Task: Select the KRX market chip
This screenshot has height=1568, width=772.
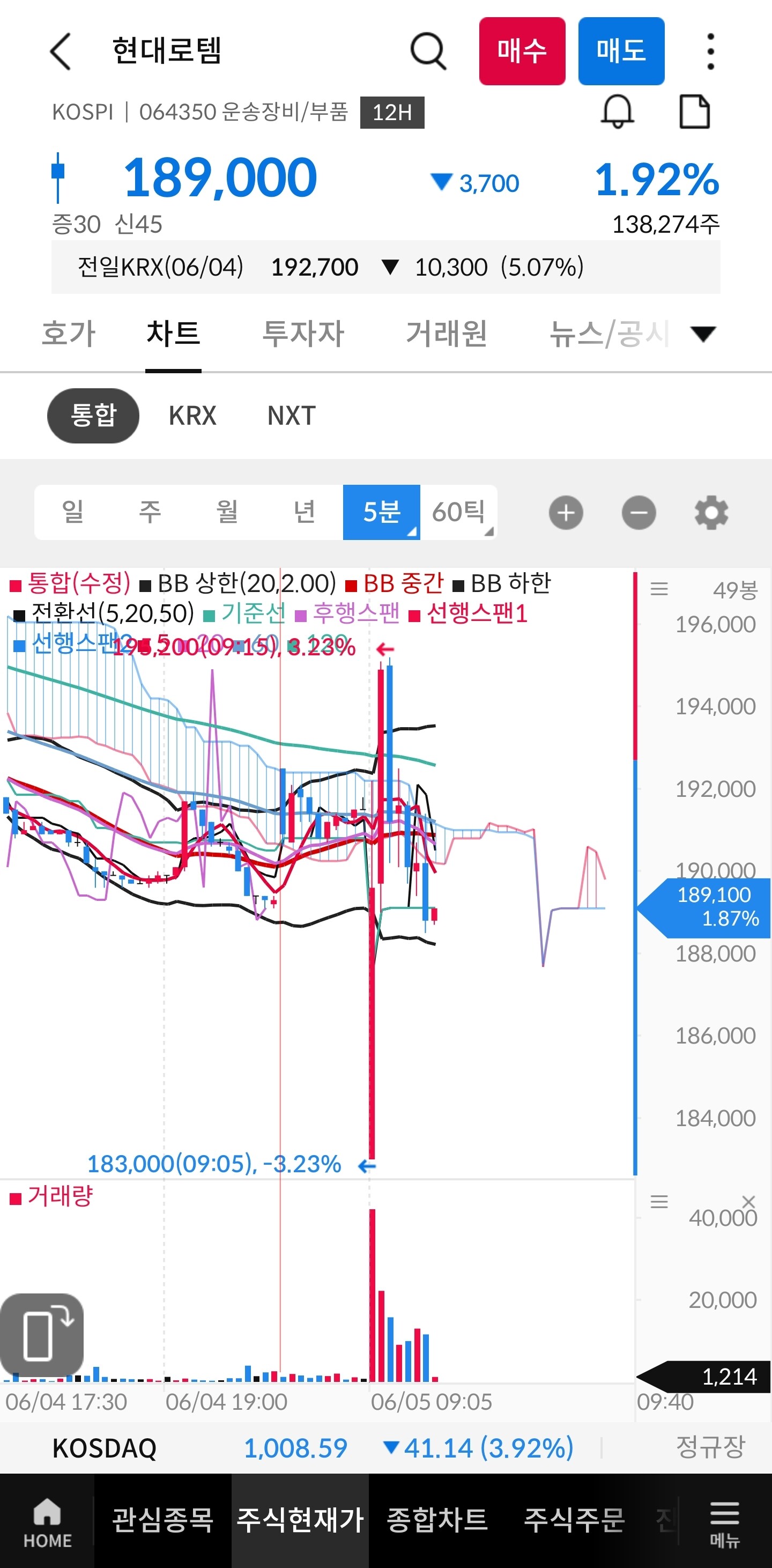Action: point(192,416)
